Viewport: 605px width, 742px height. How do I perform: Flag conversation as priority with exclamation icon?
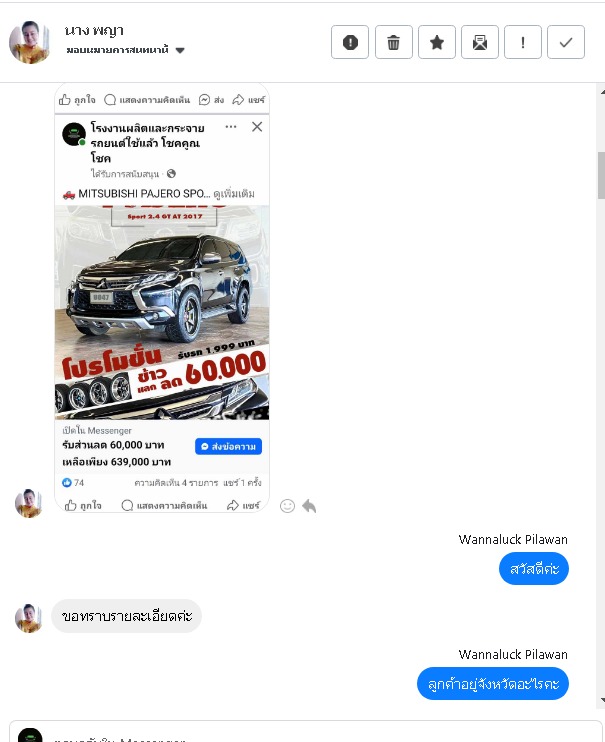(x=523, y=42)
